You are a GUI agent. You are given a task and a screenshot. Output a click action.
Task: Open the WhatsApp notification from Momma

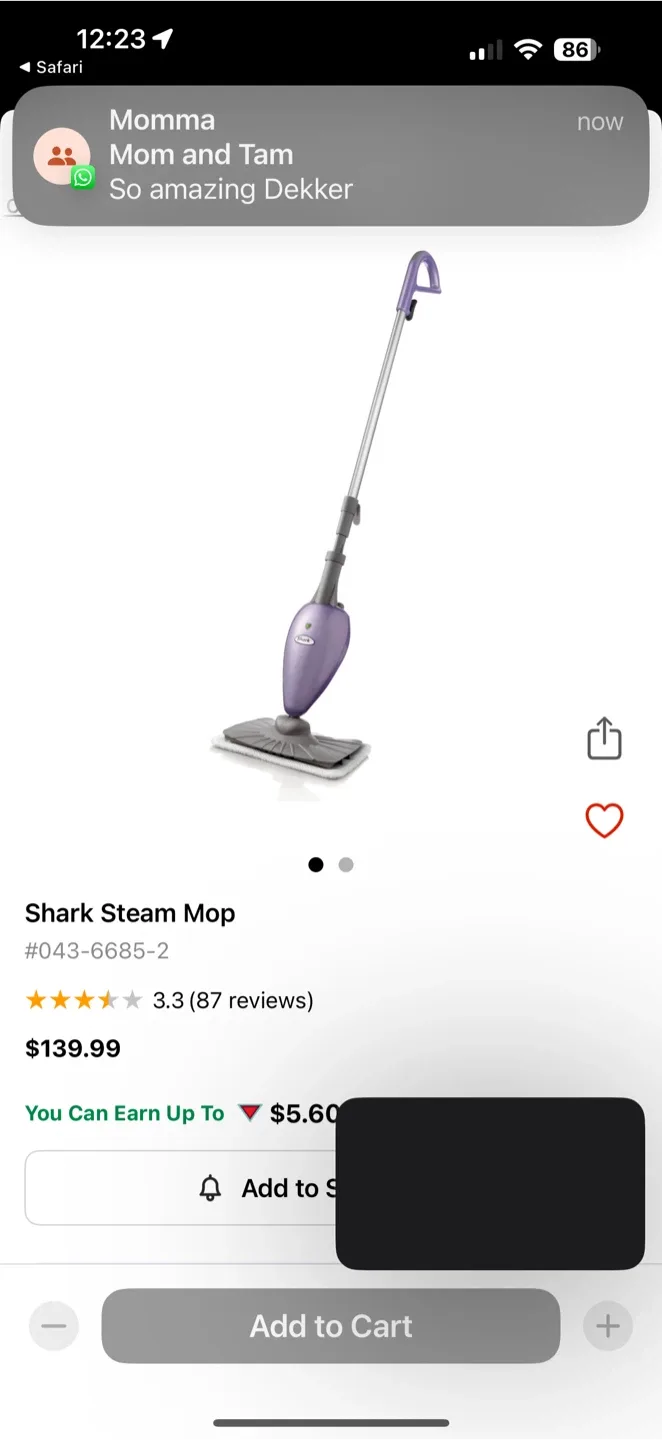[x=330, y=155]
